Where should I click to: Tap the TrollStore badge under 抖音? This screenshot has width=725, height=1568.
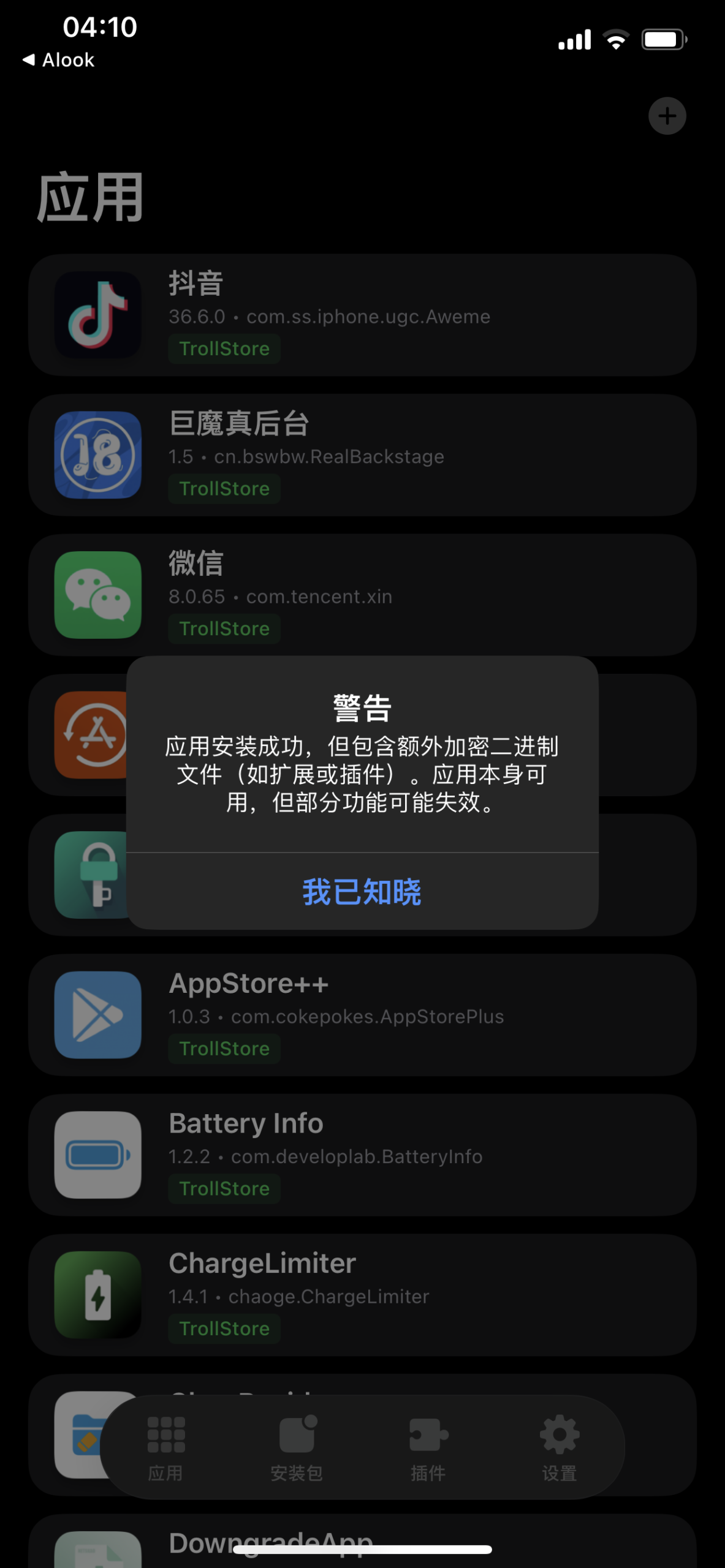click(224, 349)
